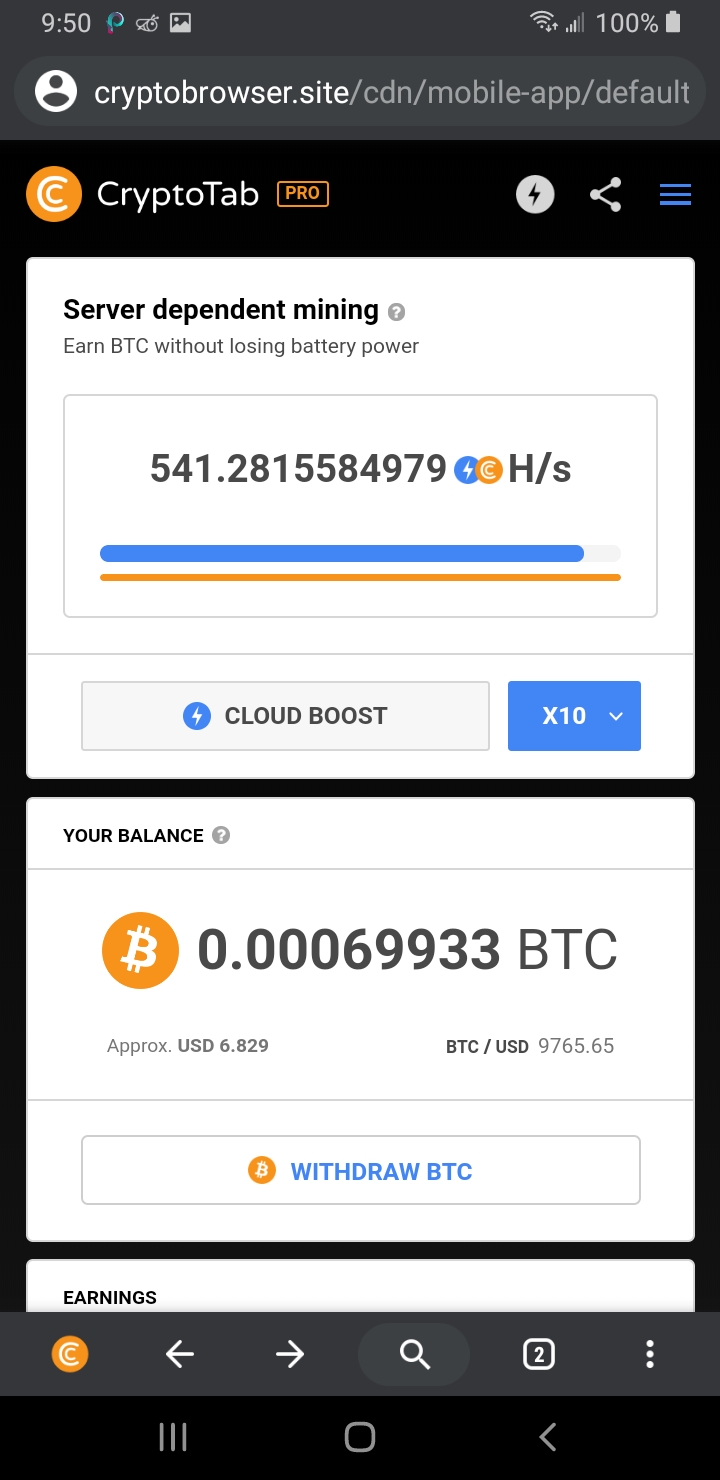The width and height of the screenshot is (720, 1480).
Task: Go forward to the next page
Action: tap(290, 1355)
